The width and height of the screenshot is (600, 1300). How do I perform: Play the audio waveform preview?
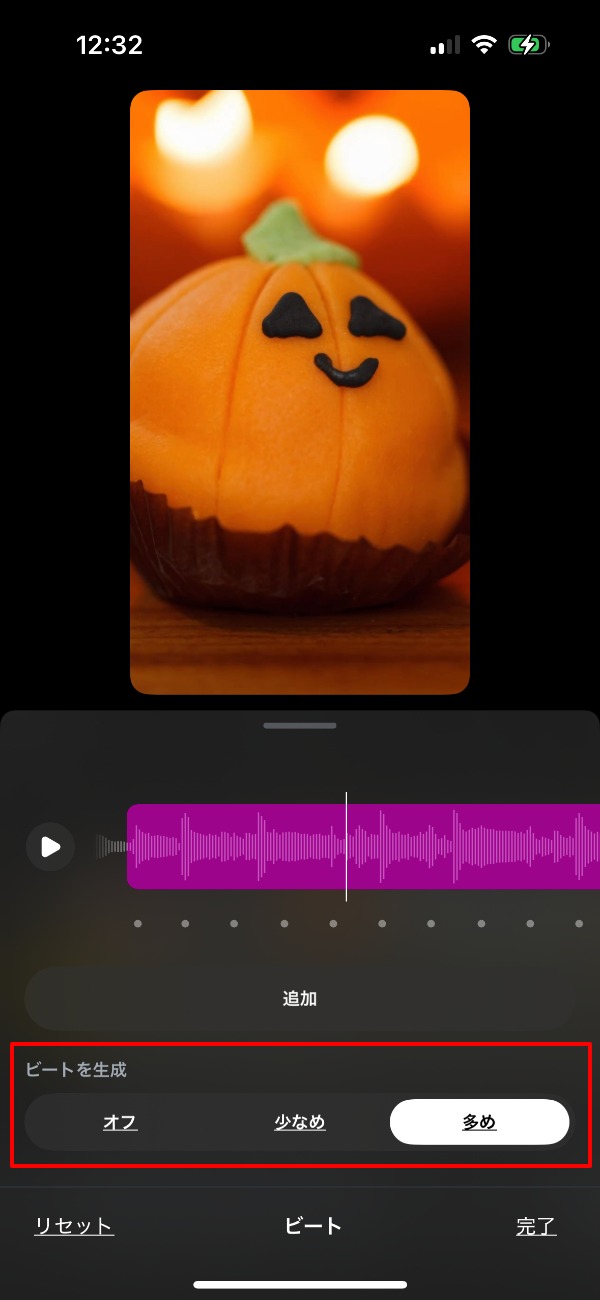coord(50,847)
